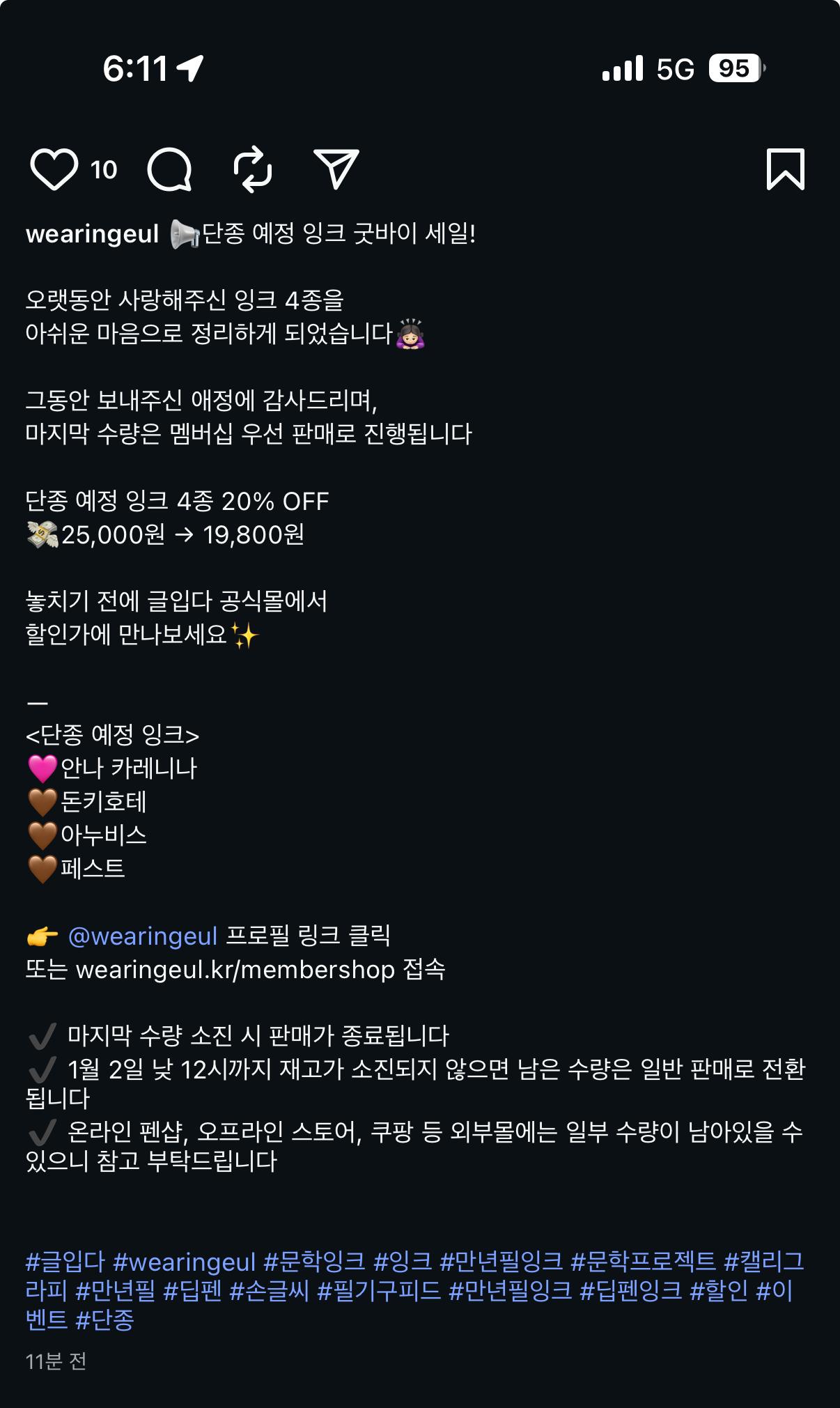
Task: Tap the @wearingeul mention link
Action: coord(143,936)
